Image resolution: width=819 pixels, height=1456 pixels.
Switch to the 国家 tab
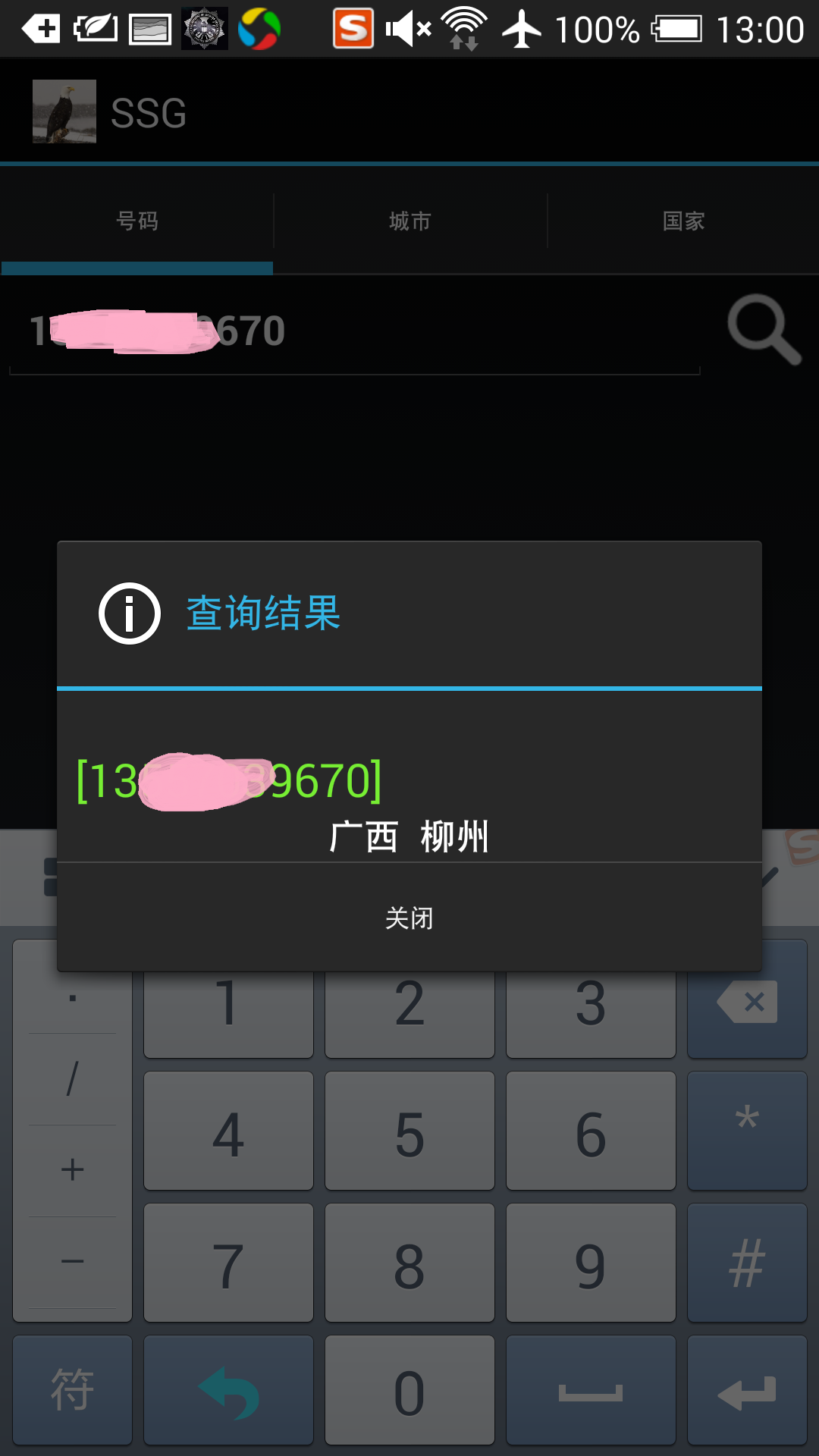coord(683,221)
